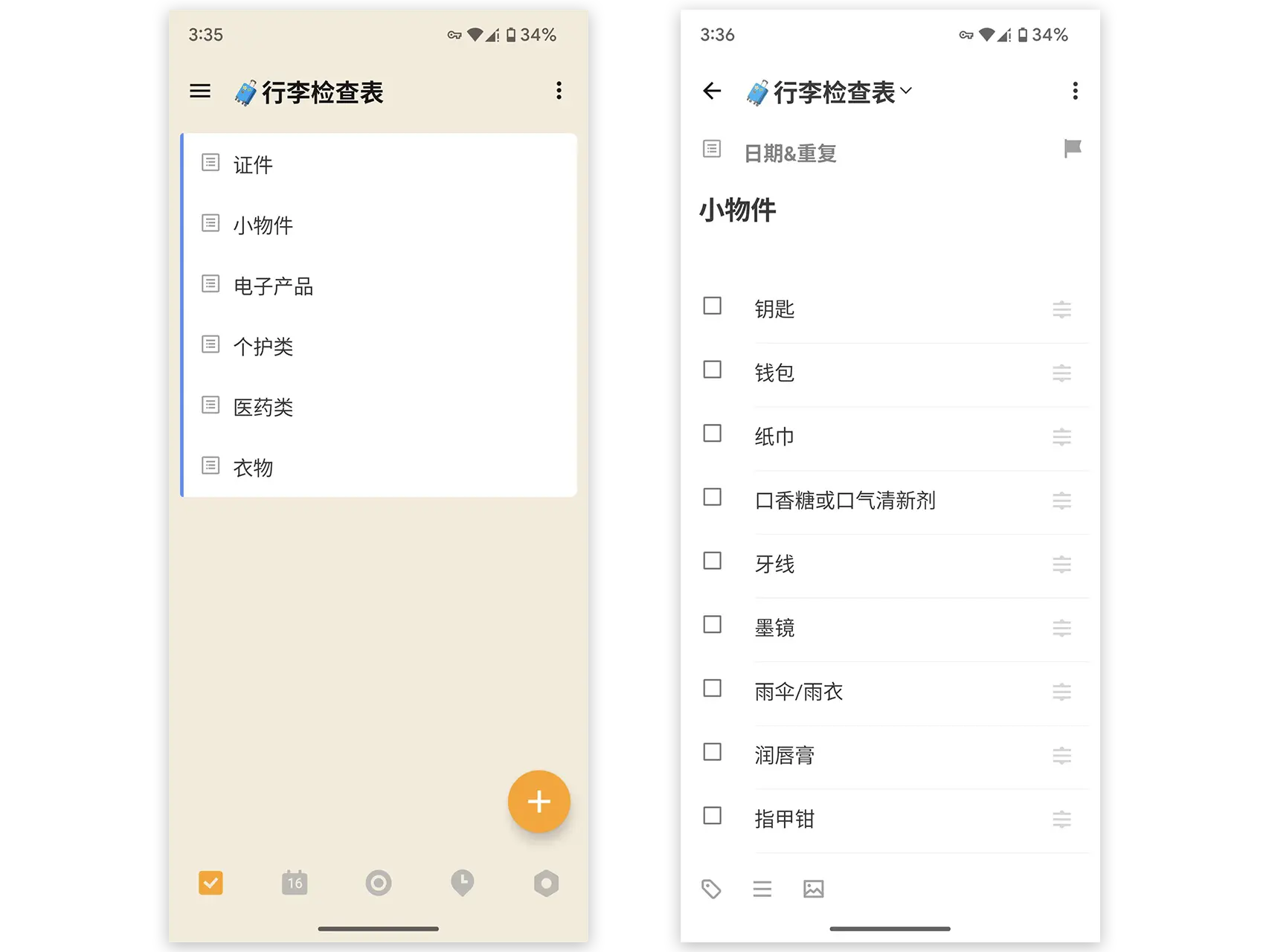Open the 医药类 list item
1269x952 pixels.
(263, 408)
